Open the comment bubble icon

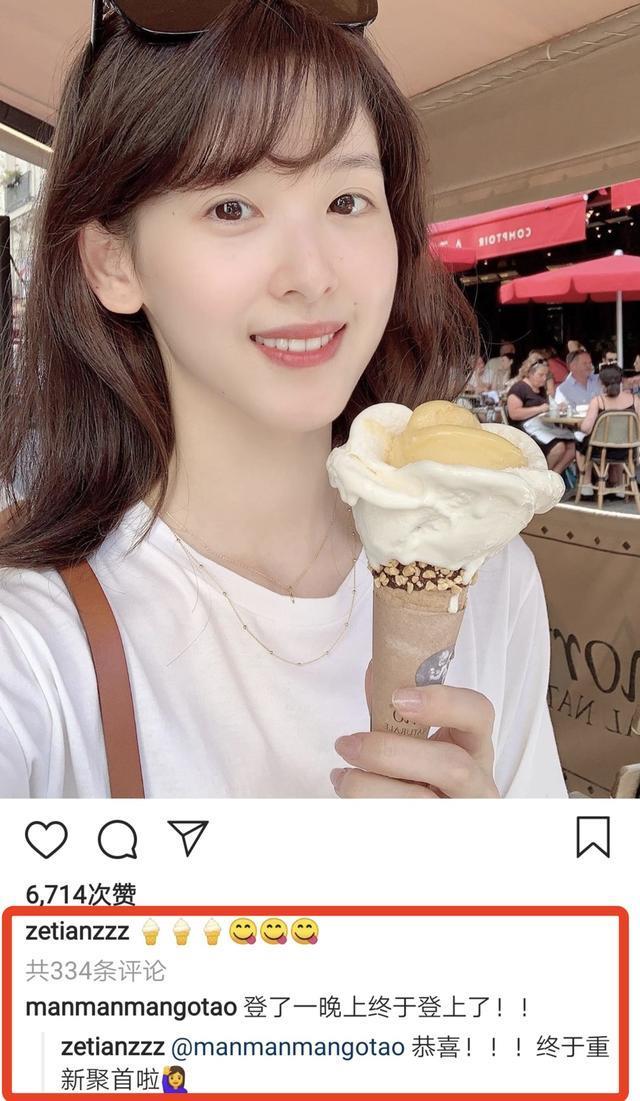pyautogui.click(x=117, y=839)
